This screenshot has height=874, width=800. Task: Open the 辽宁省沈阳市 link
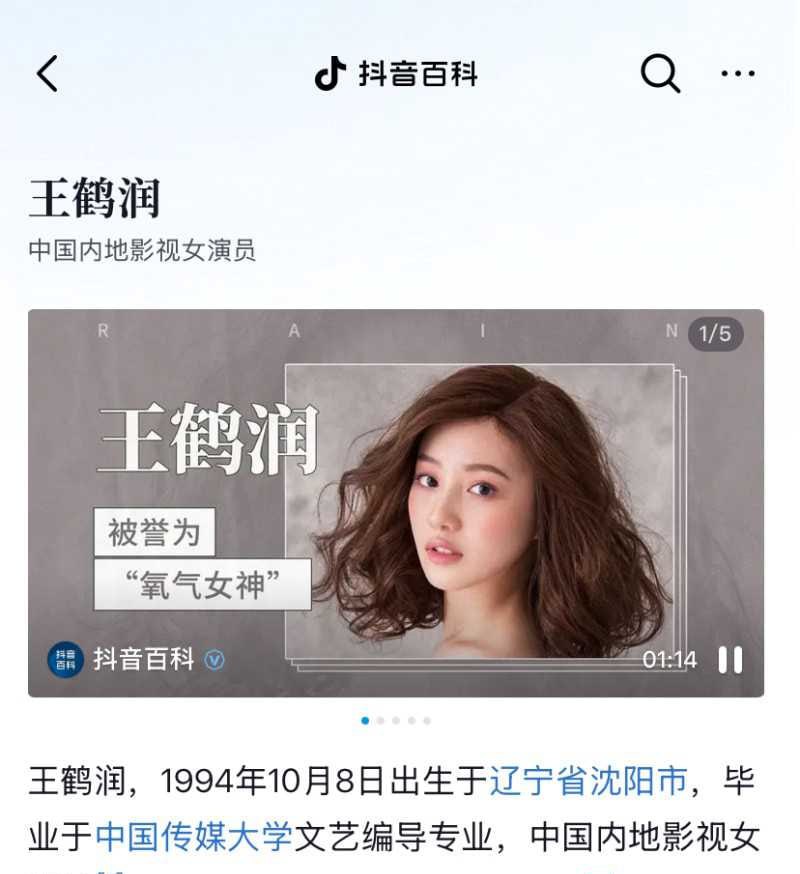coord(588,781)
